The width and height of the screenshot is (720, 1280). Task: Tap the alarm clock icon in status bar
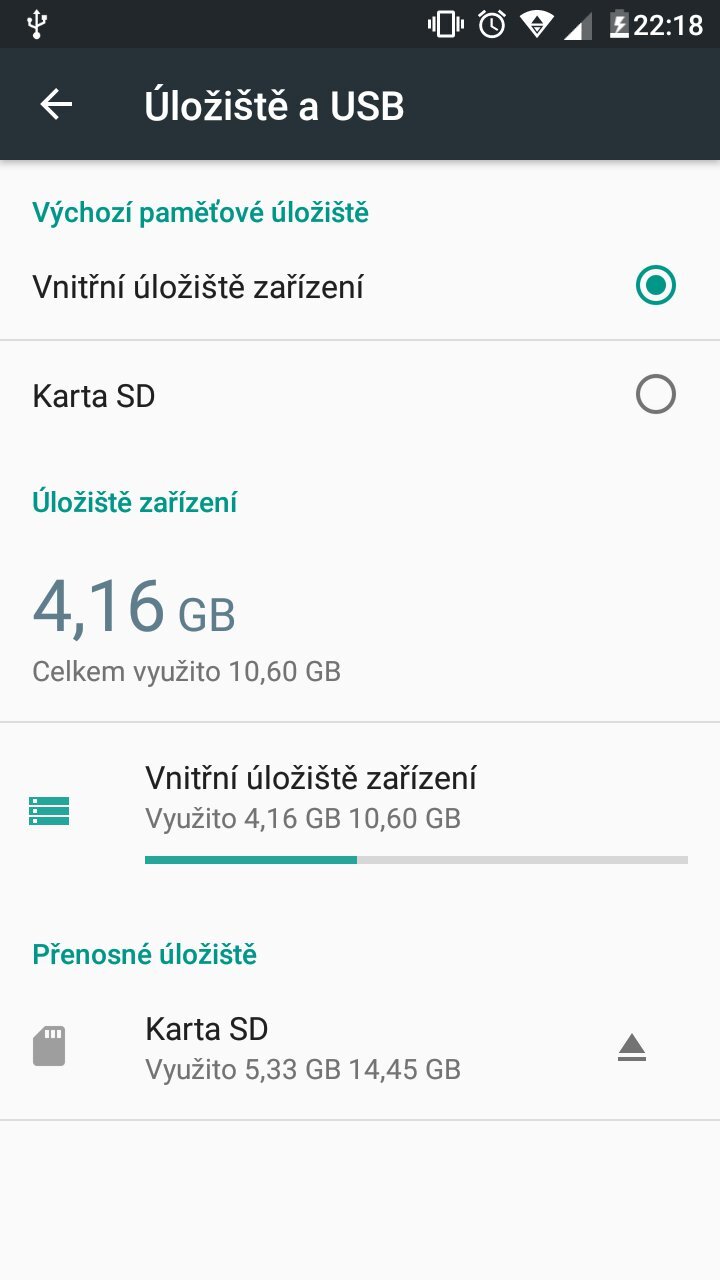pyautogui.click(x=491, y=24)
